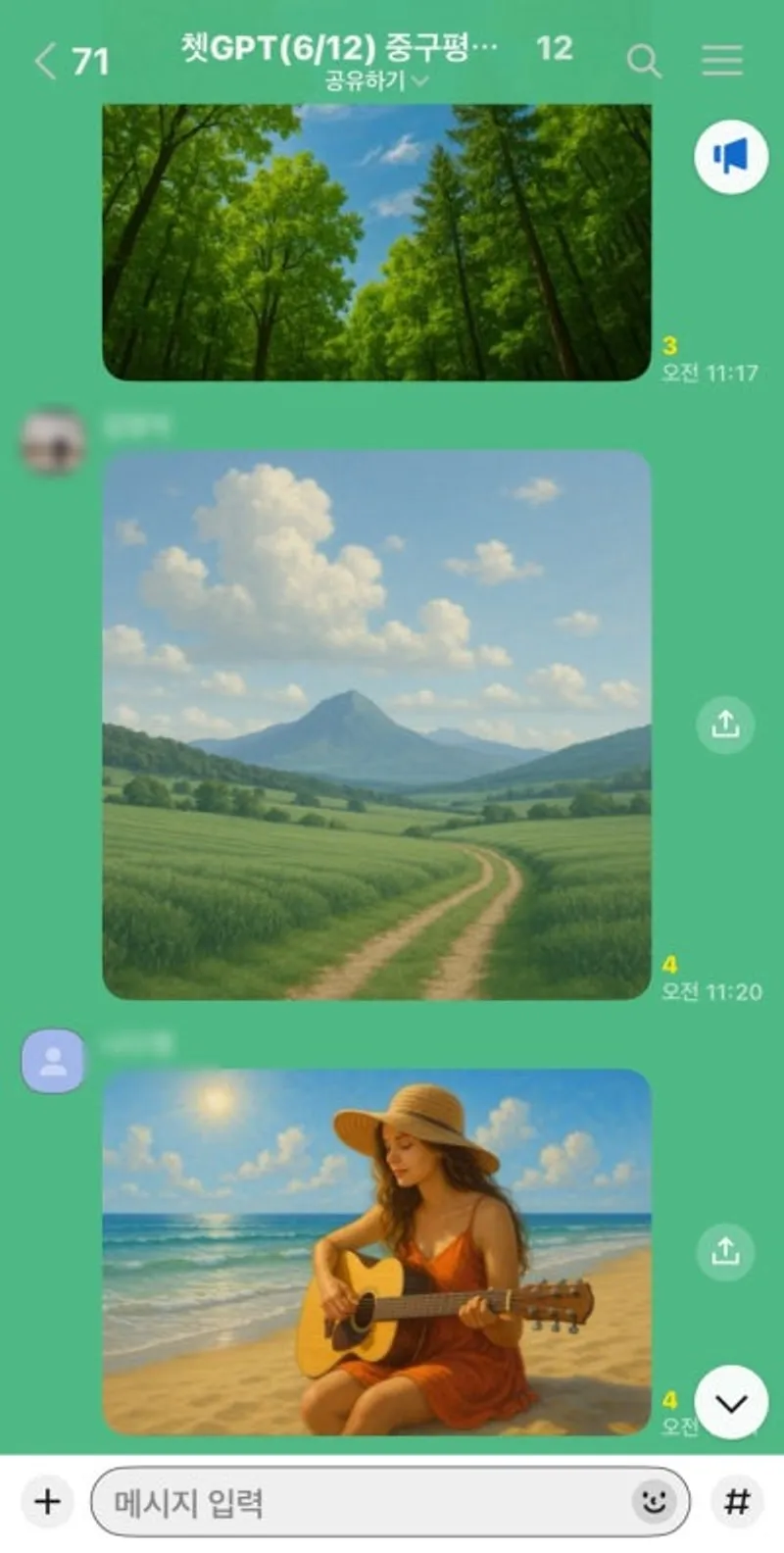Open the announcement megaphone button

[x=731, y=156]
